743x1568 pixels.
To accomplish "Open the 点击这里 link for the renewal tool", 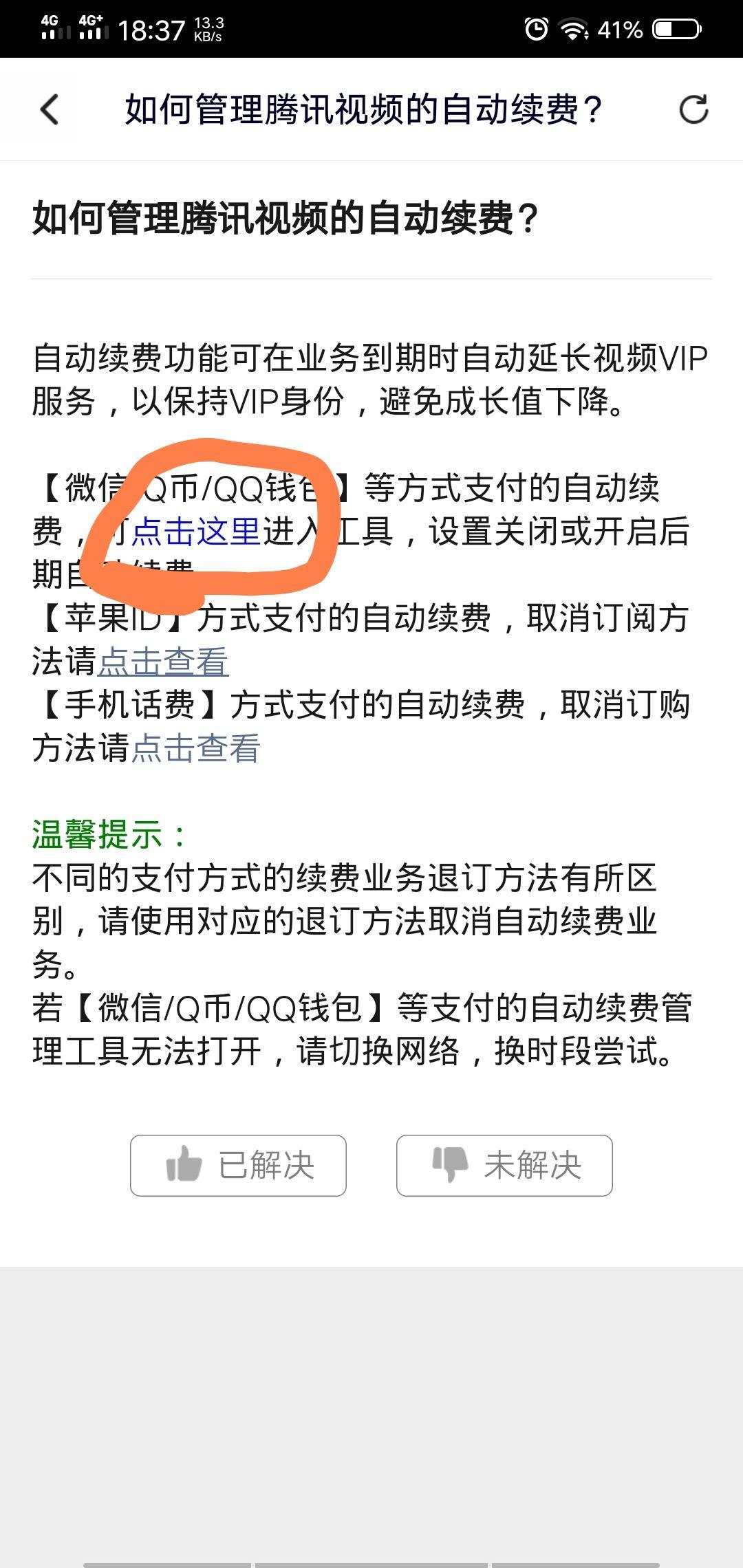I will pyautogui.click(x=196, y=532).
